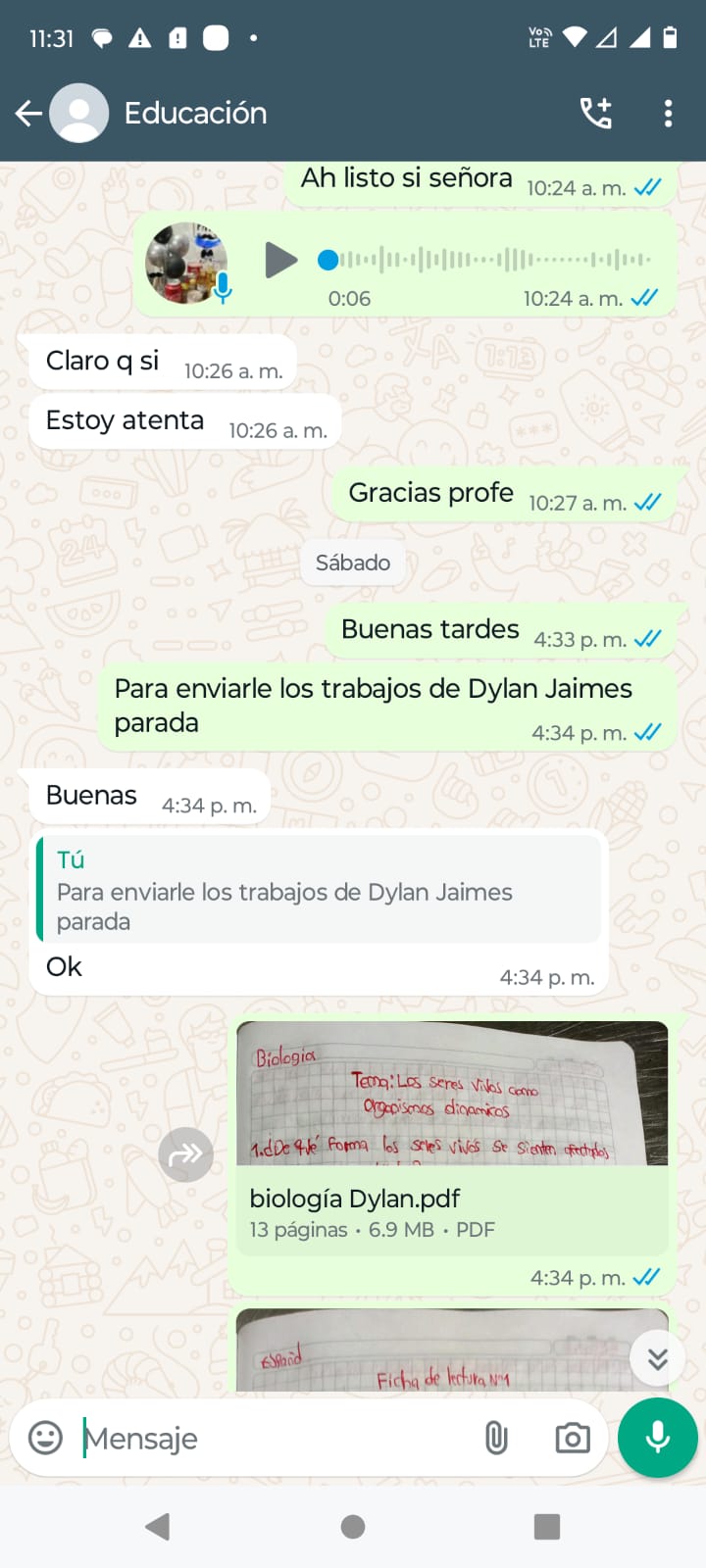Go to the system home screen
This screenshot has height=1568, width=706.
(x=353, y=1526)
